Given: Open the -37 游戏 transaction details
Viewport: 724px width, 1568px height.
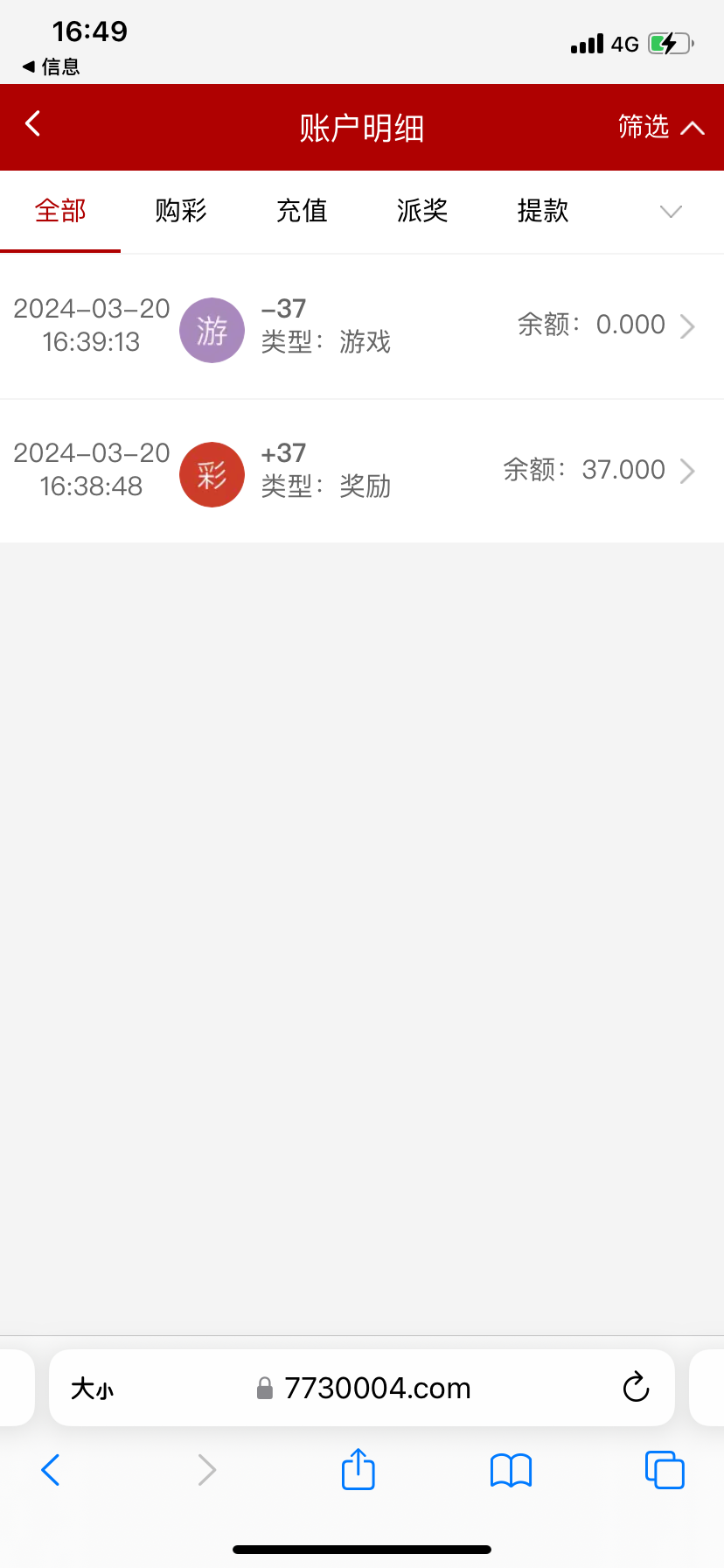Looking at the screenshot, I should pyautogui.click(x=362, y=326).
